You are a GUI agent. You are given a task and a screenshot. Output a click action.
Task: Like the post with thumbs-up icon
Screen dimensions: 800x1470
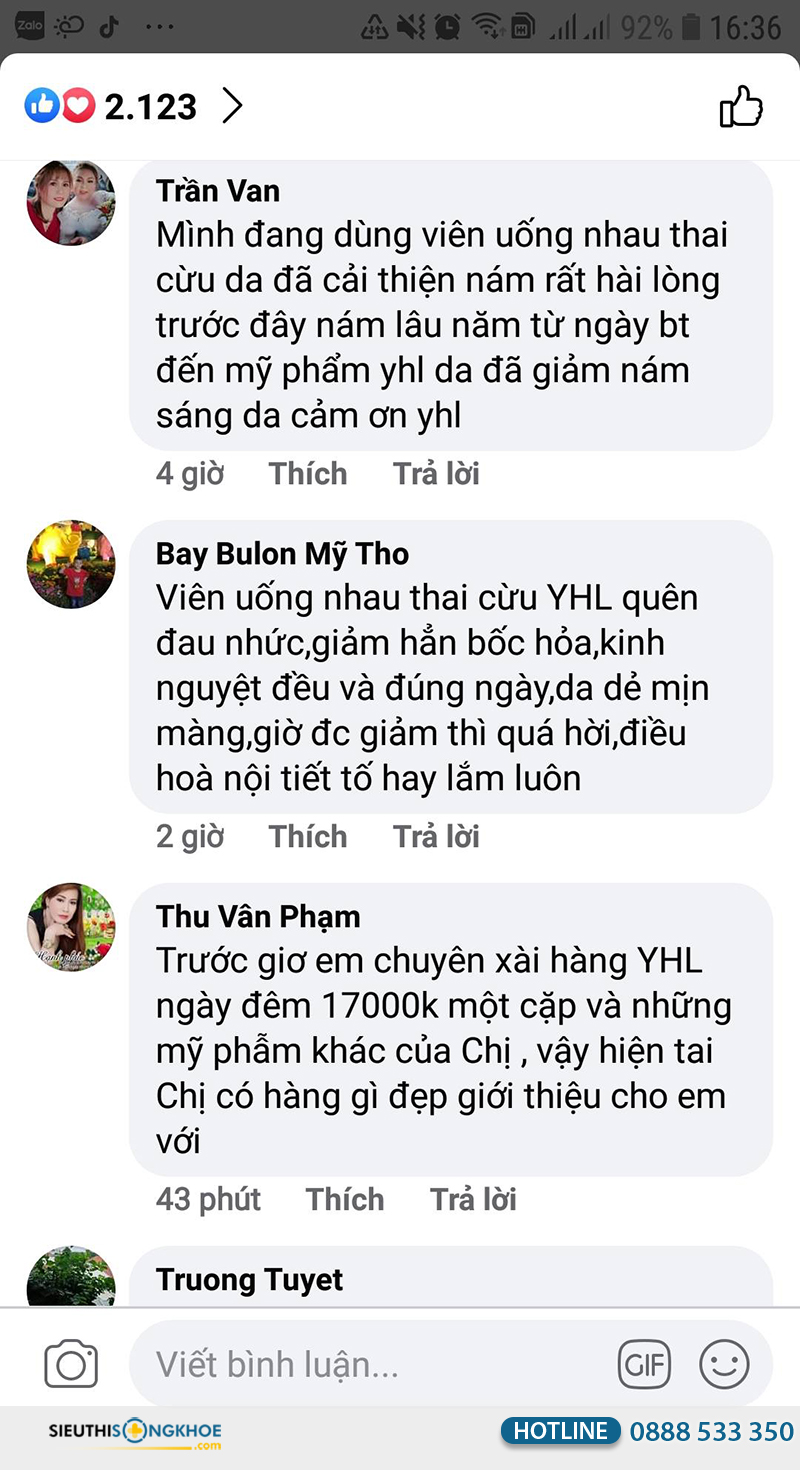(741, 107)
